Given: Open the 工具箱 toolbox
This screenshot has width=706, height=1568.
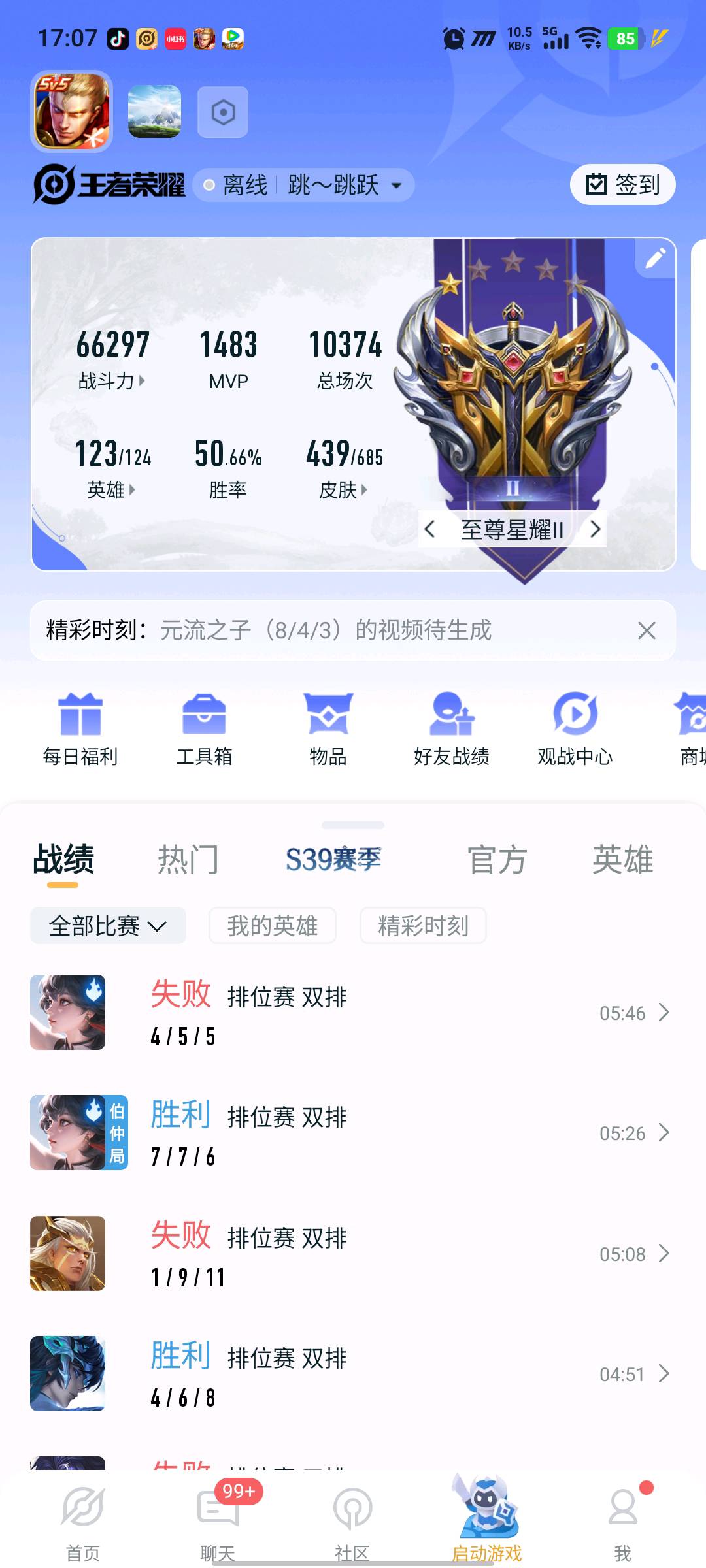Looking at the screenshot, I should pyautogui.click(x=204, y=729).
